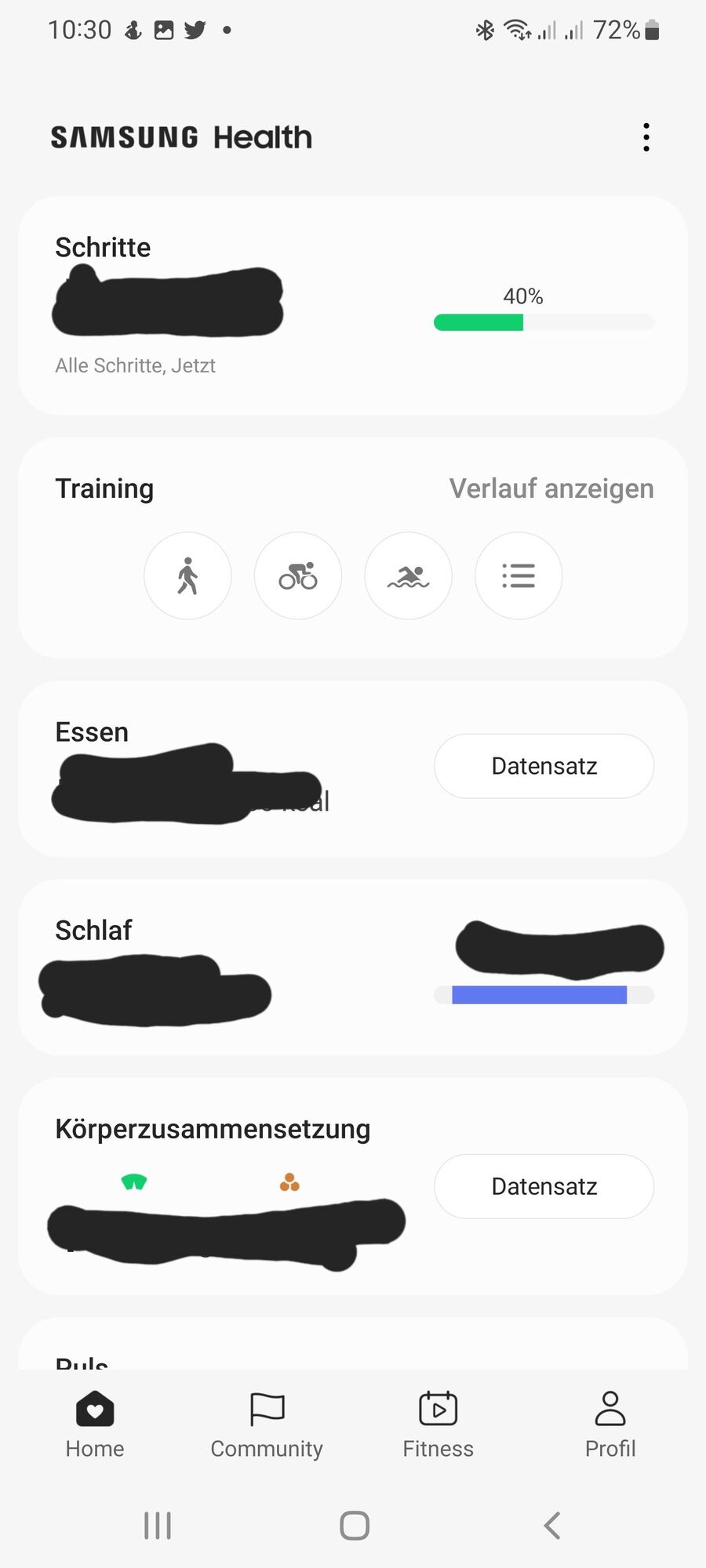Viewport: 706px width, 1568px height.
Task: Switch to the Community tab
Action: 267,1425
